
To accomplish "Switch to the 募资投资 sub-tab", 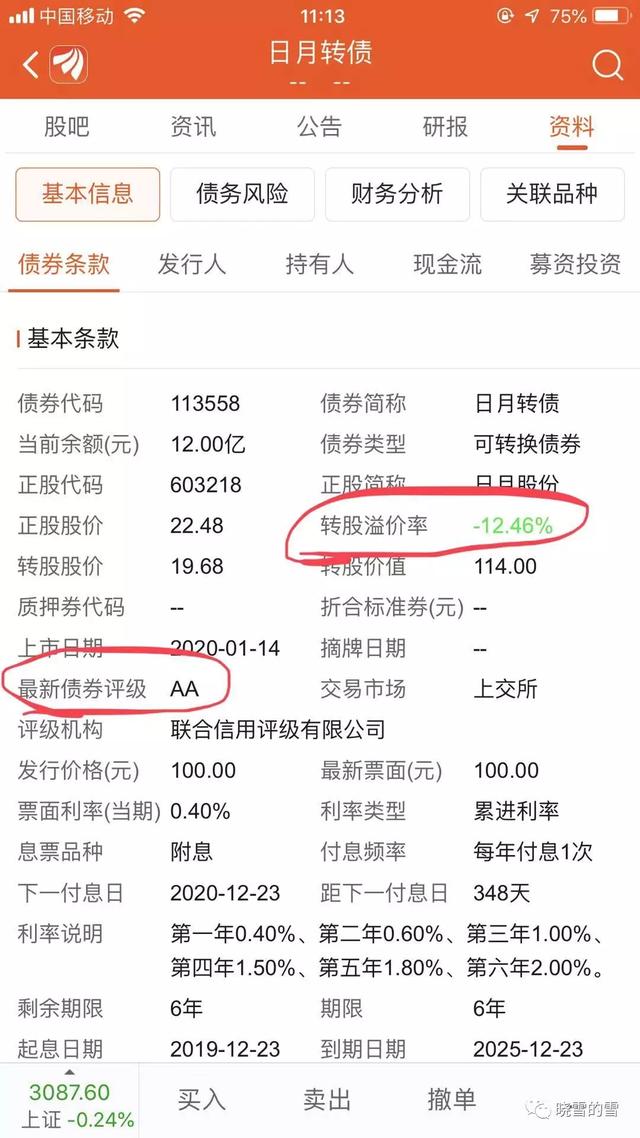I will click(575, 264).
